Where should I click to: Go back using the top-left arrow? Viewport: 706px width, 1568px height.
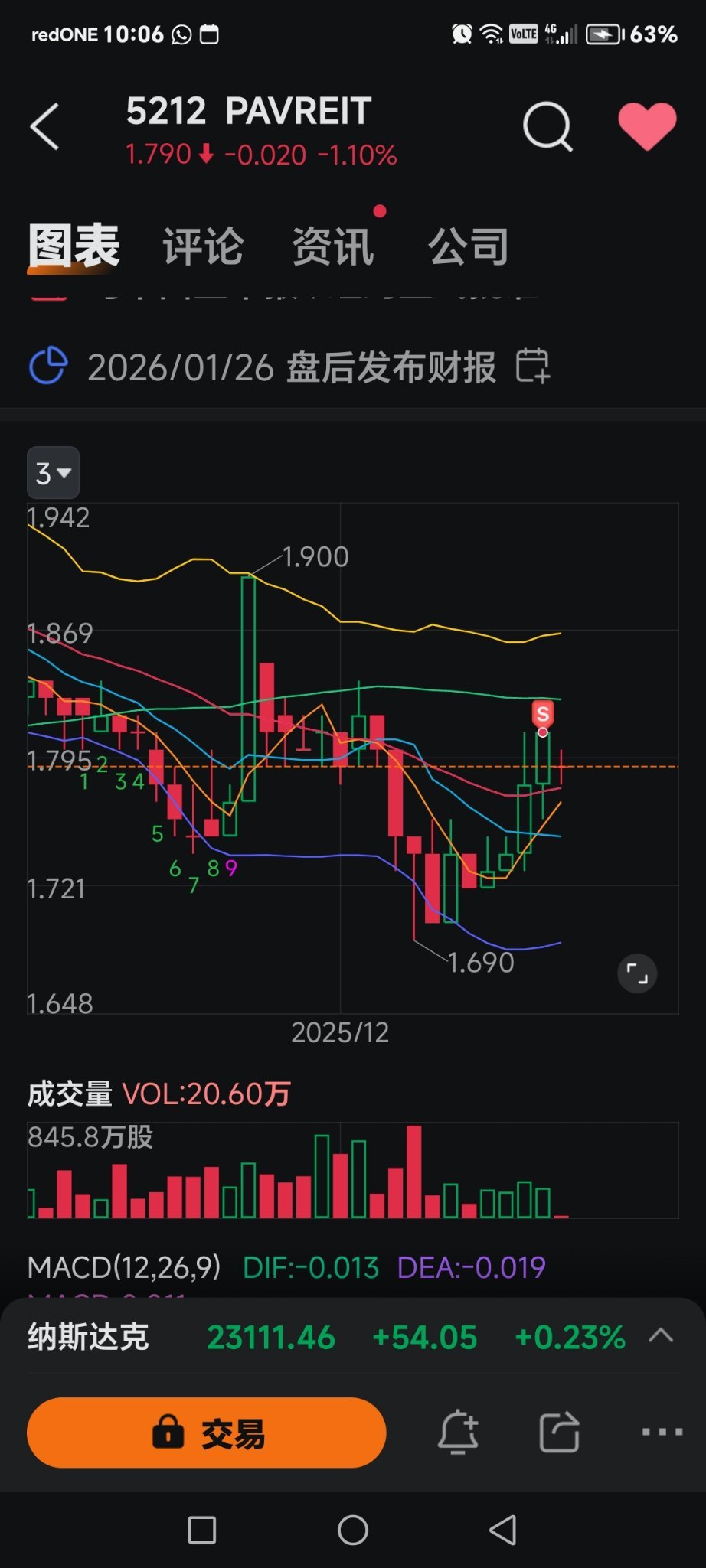tap(44, 126)
